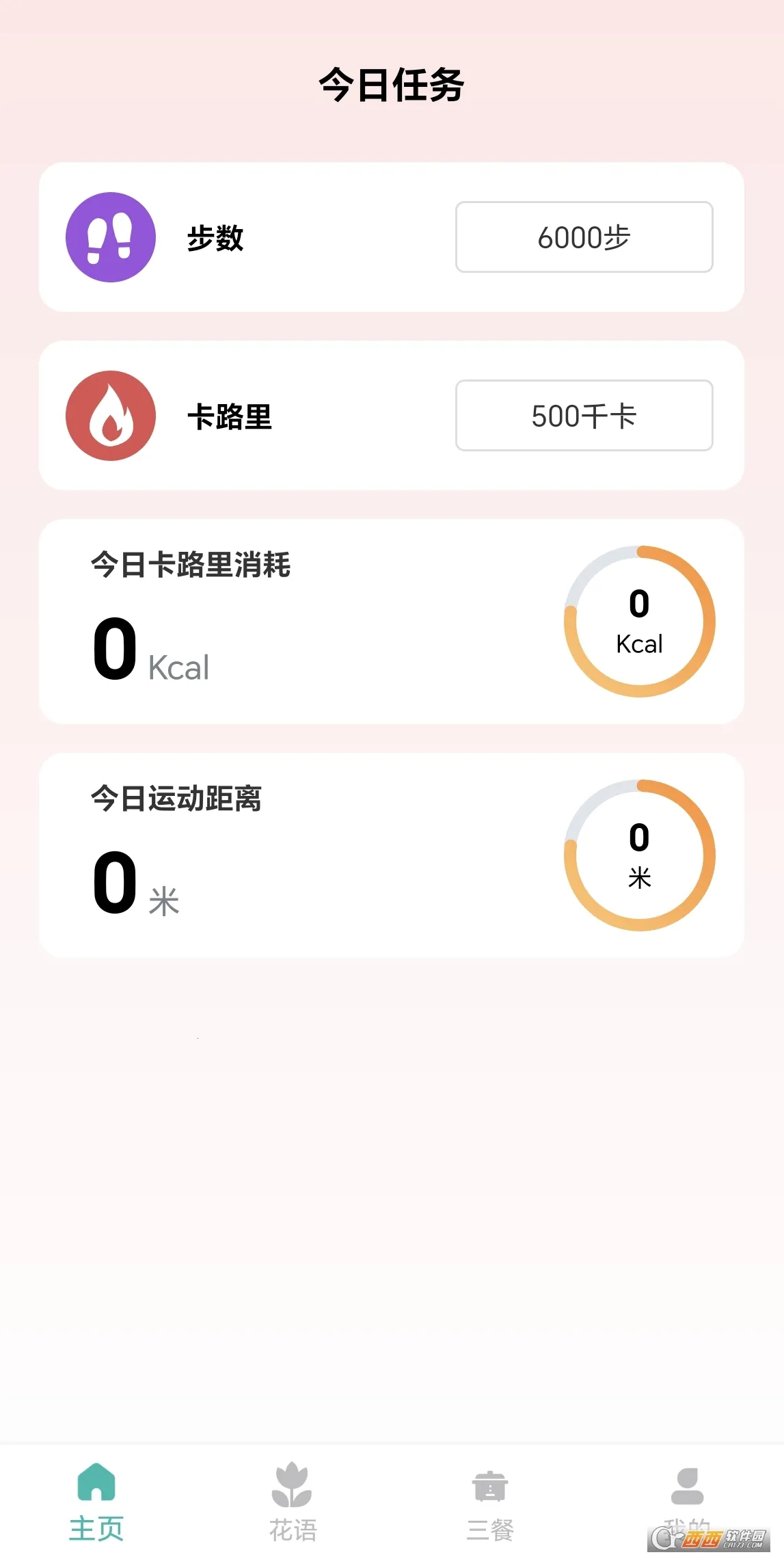Click the 卡路里 label text

(226, 415)
